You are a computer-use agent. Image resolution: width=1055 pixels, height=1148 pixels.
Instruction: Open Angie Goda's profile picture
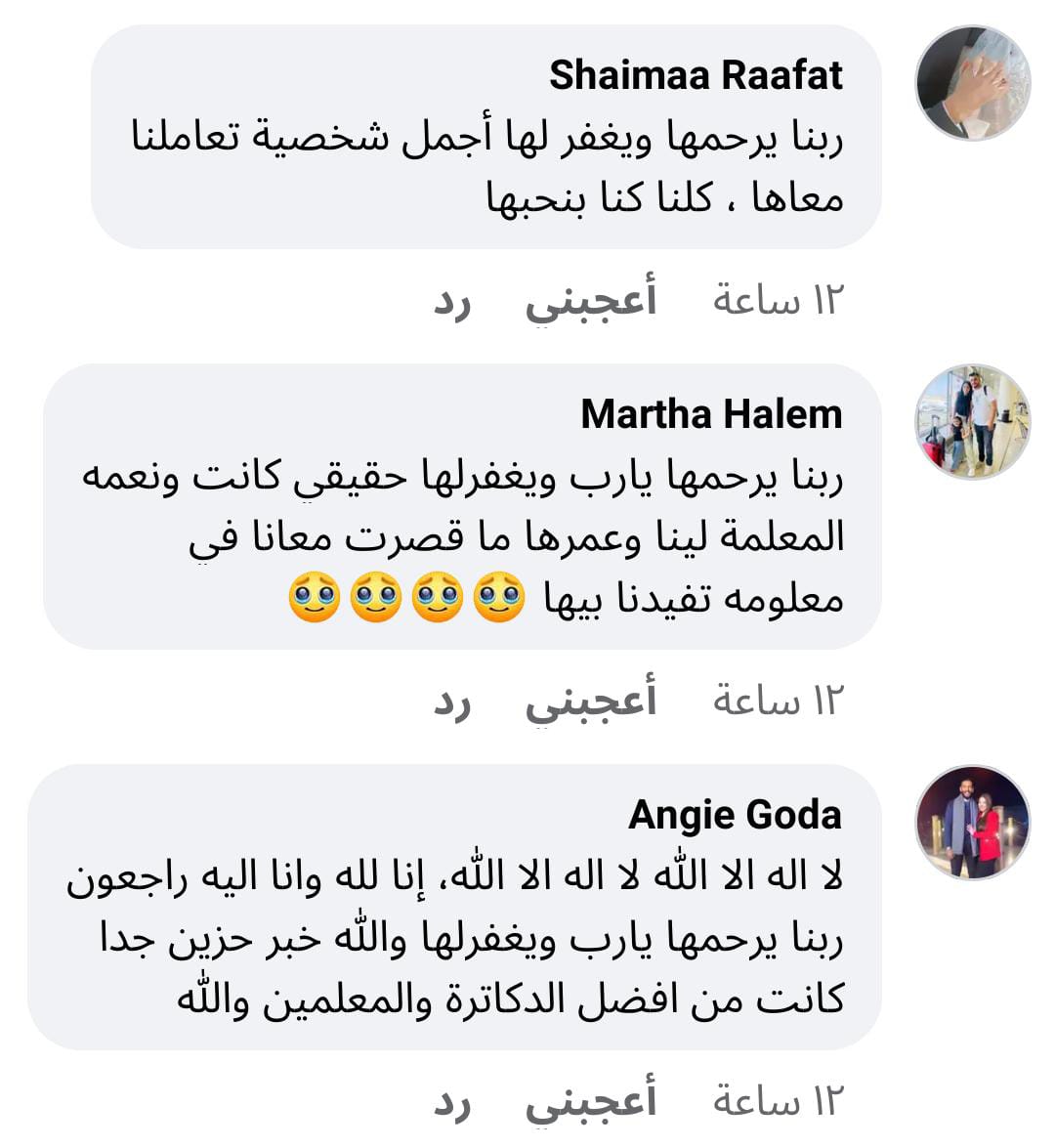click(972, 823)
